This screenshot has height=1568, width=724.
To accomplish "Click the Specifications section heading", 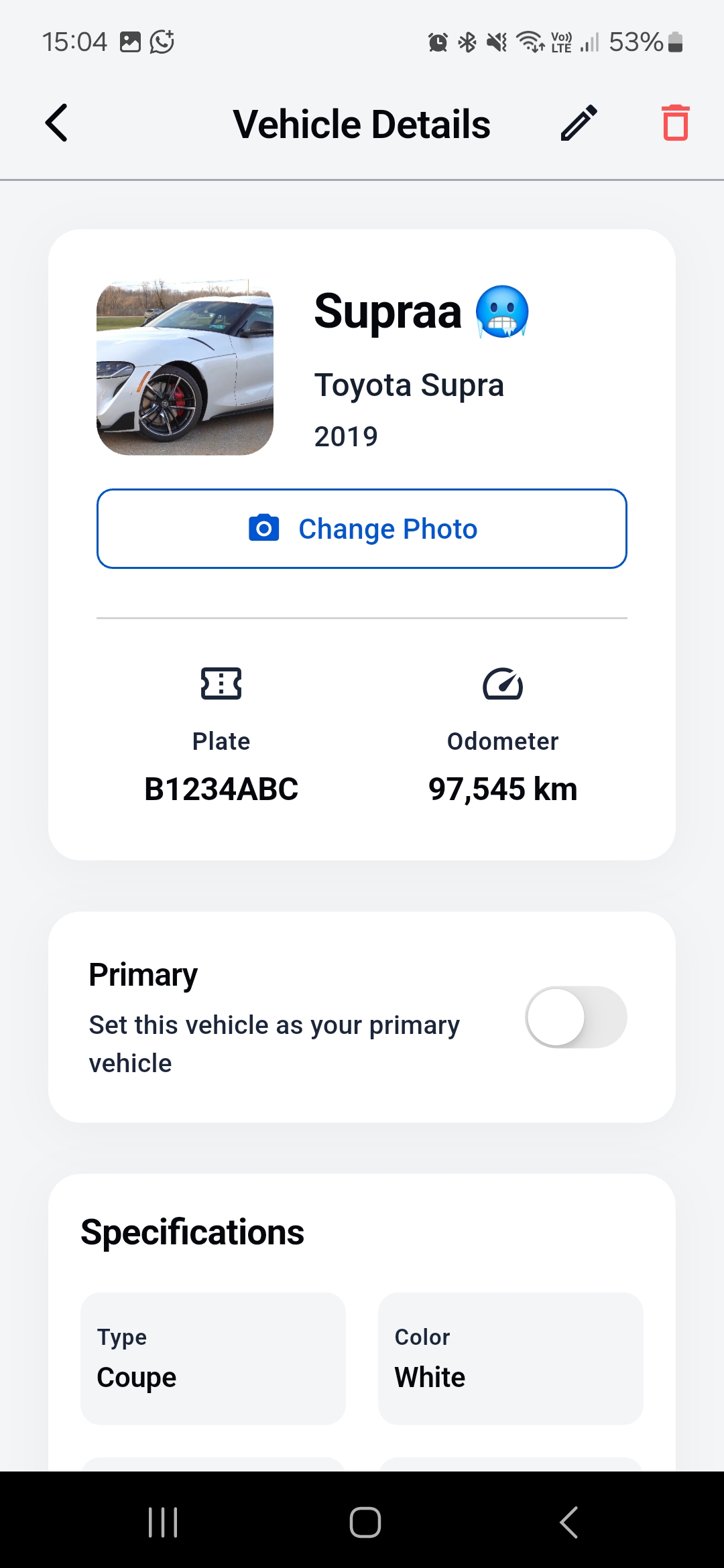I will click(192, 1230).
